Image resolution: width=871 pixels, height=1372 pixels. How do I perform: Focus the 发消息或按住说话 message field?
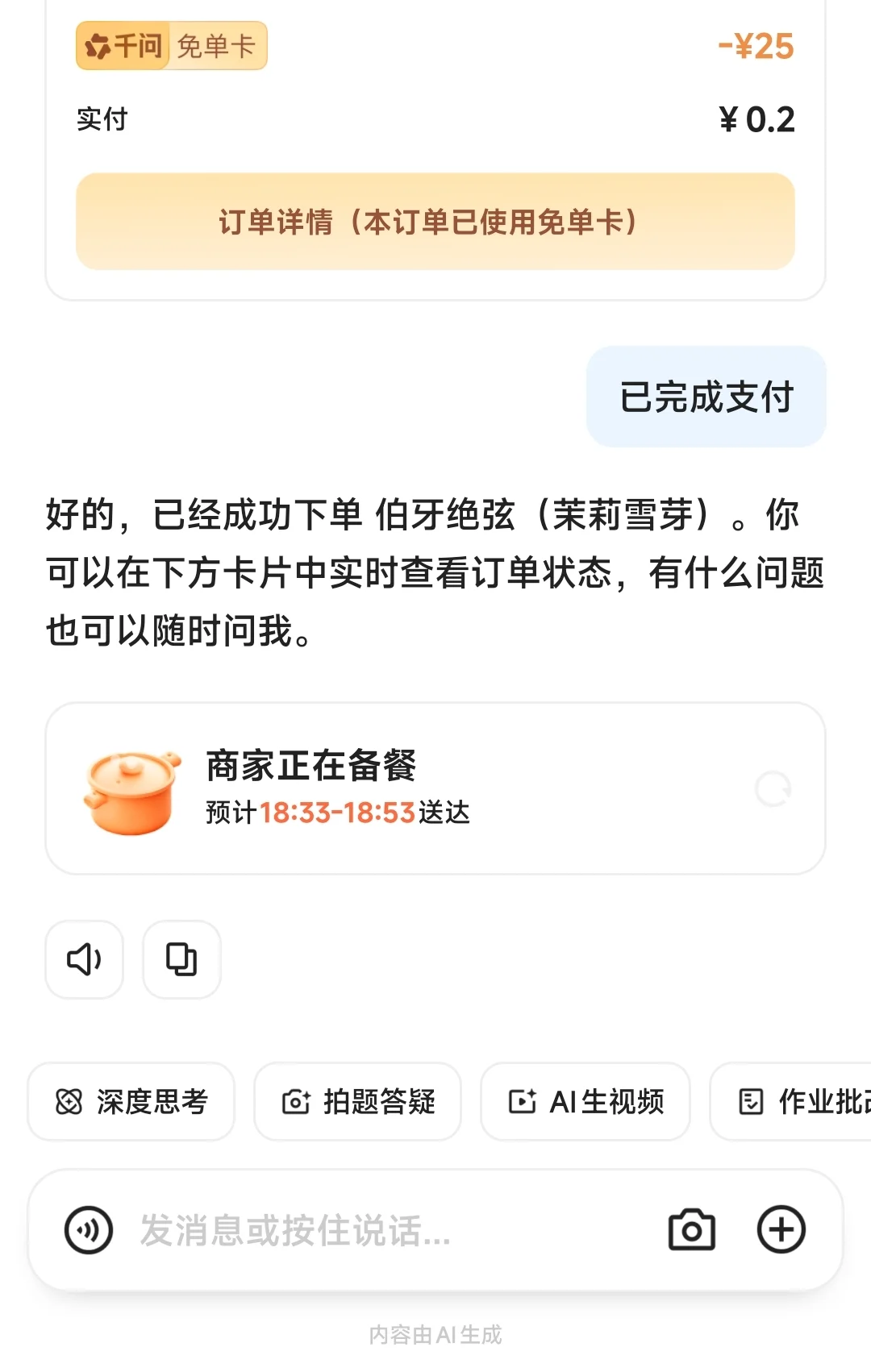point(387,1230)
